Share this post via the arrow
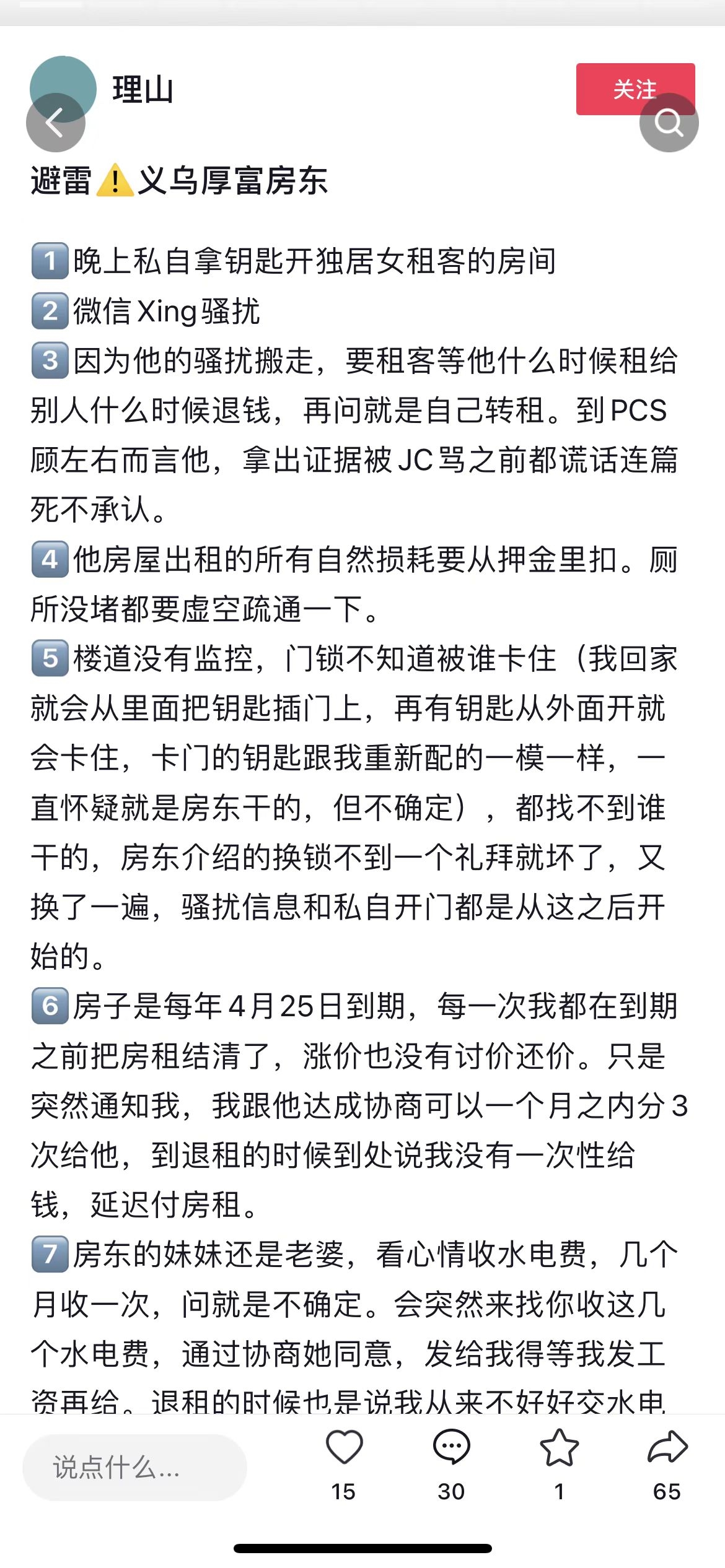The width and height of the screenshot is (725, 1568). (x=667, y=1448)
